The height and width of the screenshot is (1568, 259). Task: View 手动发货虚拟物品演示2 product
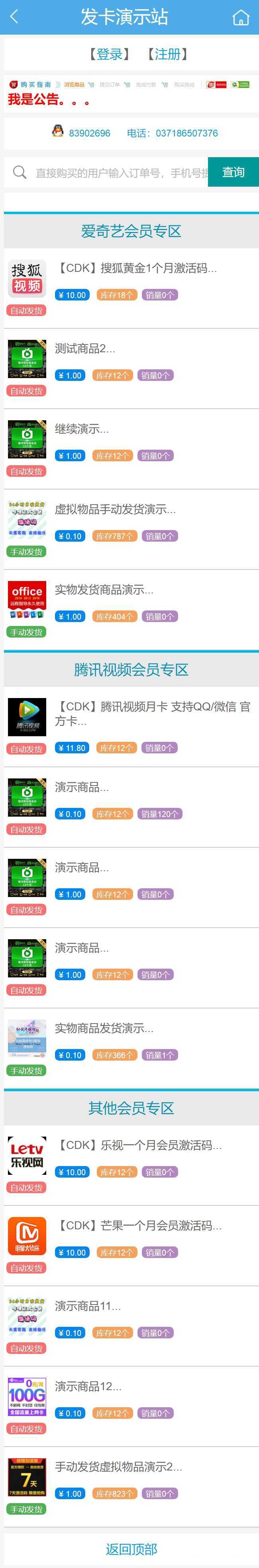(118, 1467)
